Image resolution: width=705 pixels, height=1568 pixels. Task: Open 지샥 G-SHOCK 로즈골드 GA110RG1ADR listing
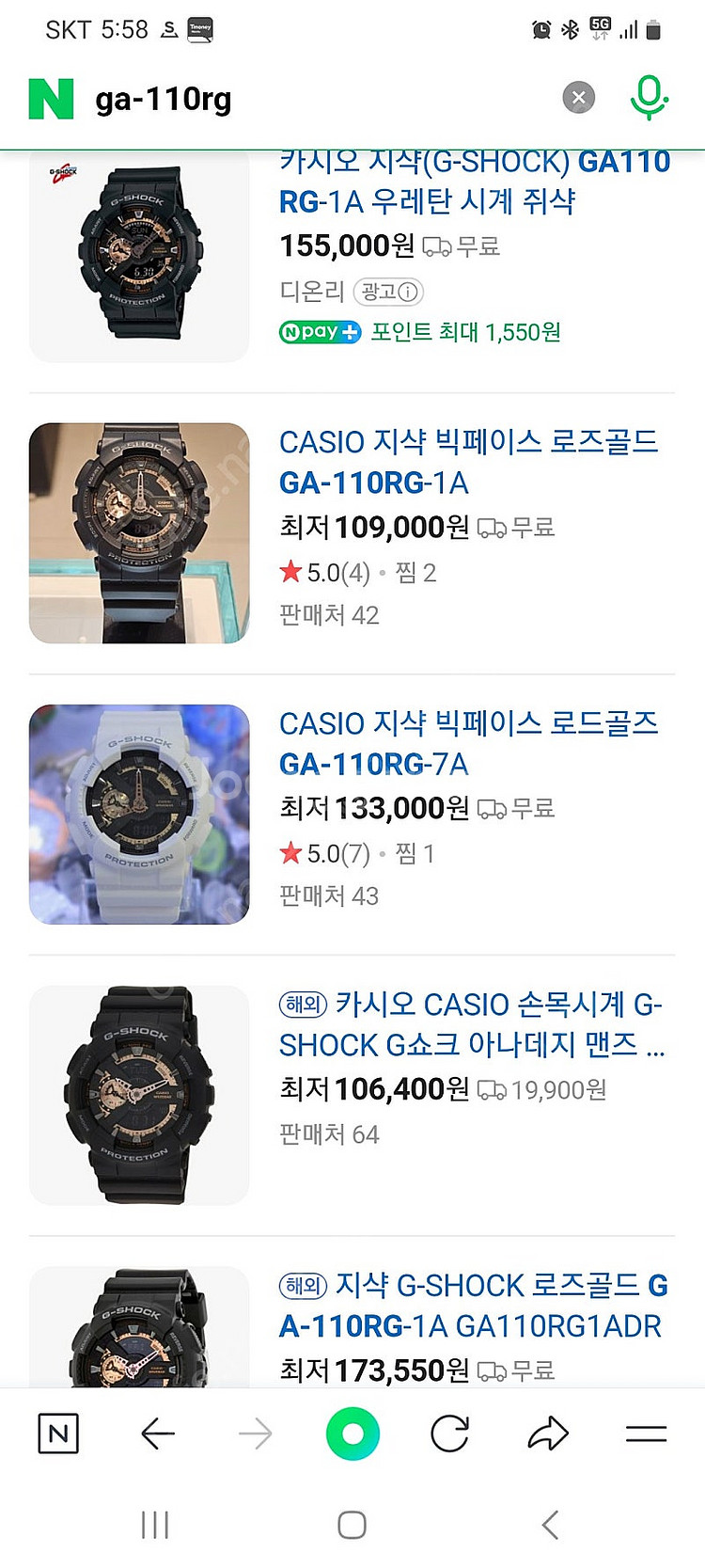click(x=472, y=1306)
